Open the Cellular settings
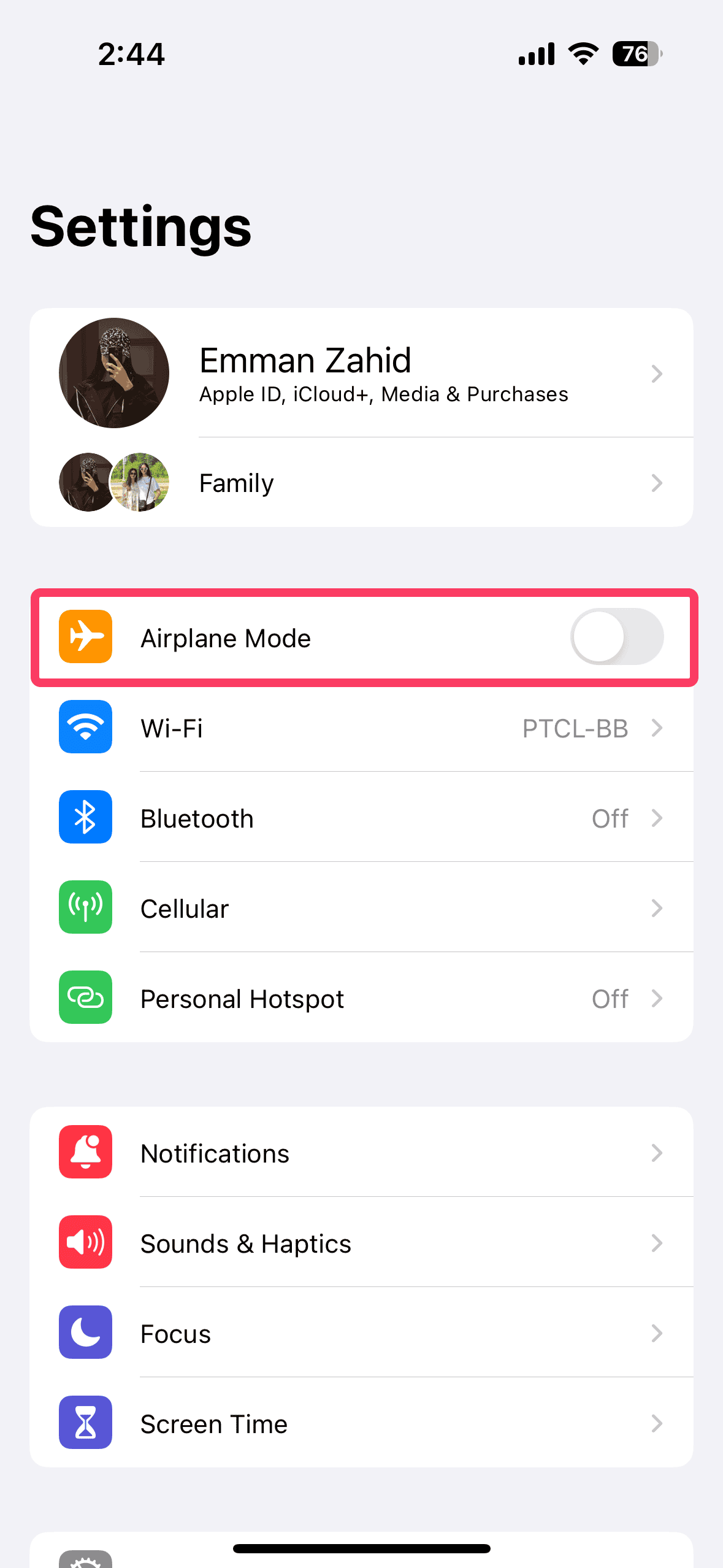 tap(362, 909)
